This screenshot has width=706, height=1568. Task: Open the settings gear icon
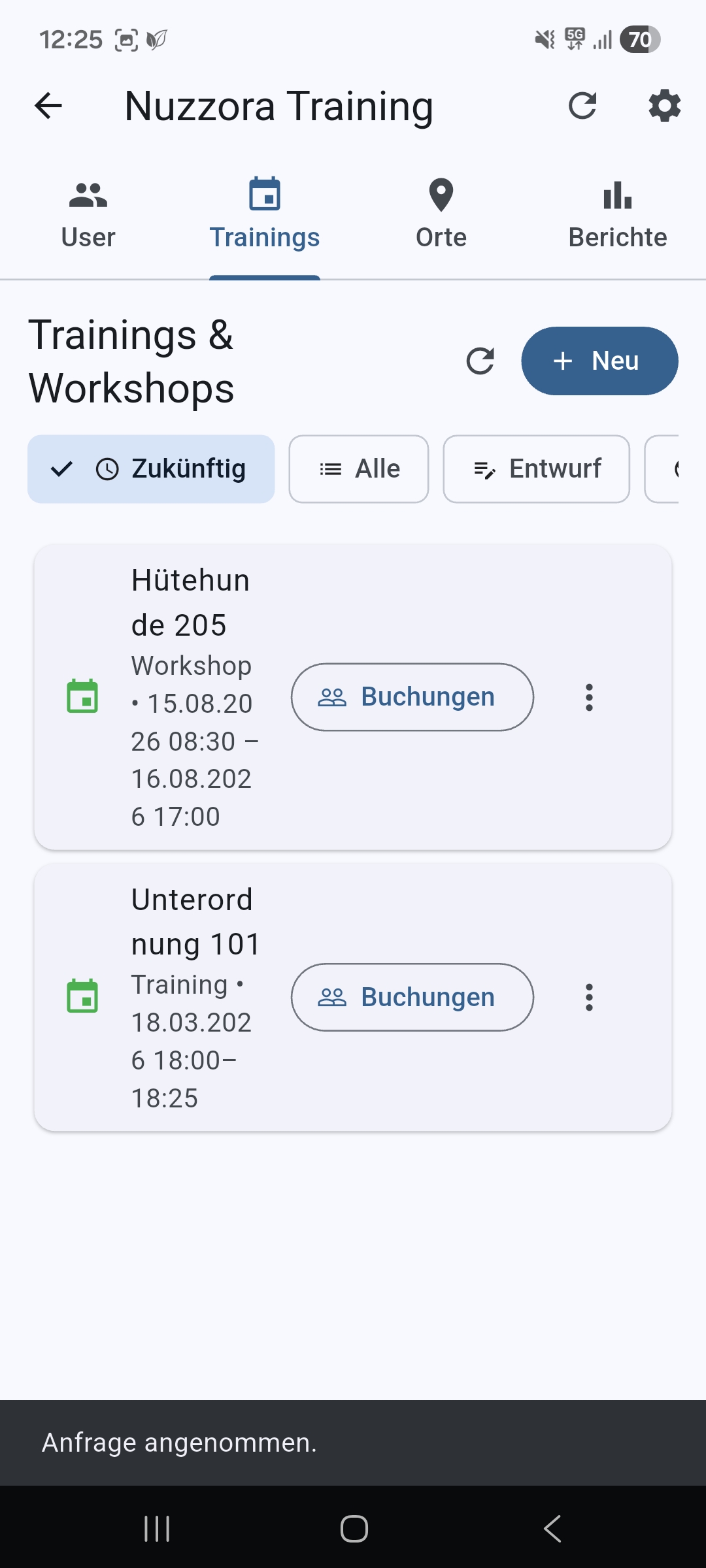pos(664,105)
